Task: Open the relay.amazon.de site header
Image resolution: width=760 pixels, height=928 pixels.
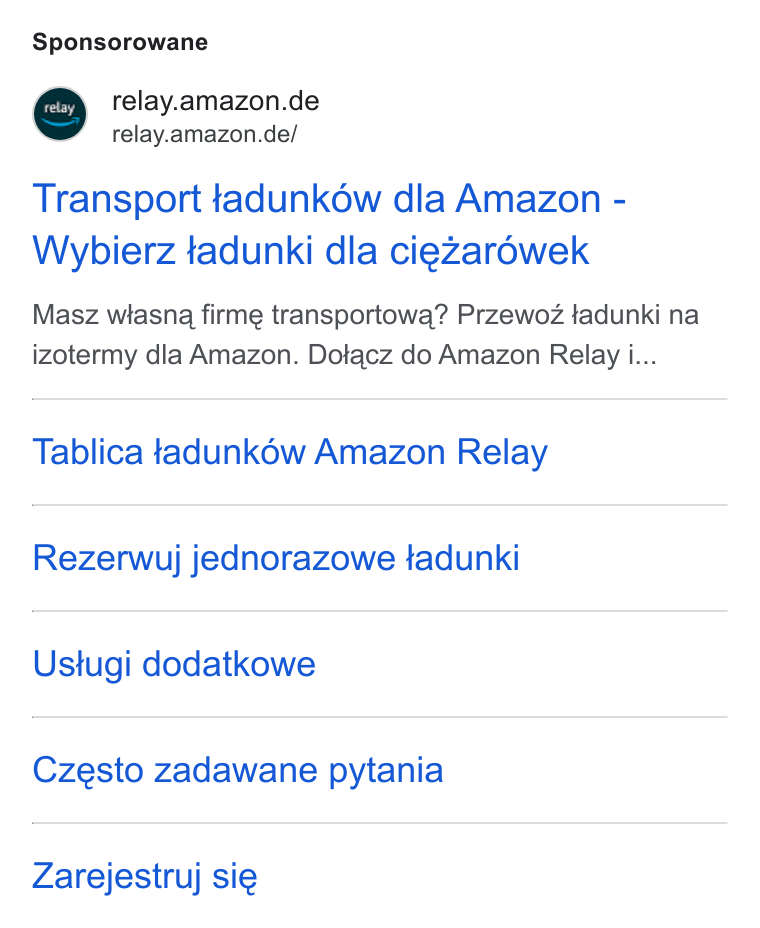Action: [176, 115]
